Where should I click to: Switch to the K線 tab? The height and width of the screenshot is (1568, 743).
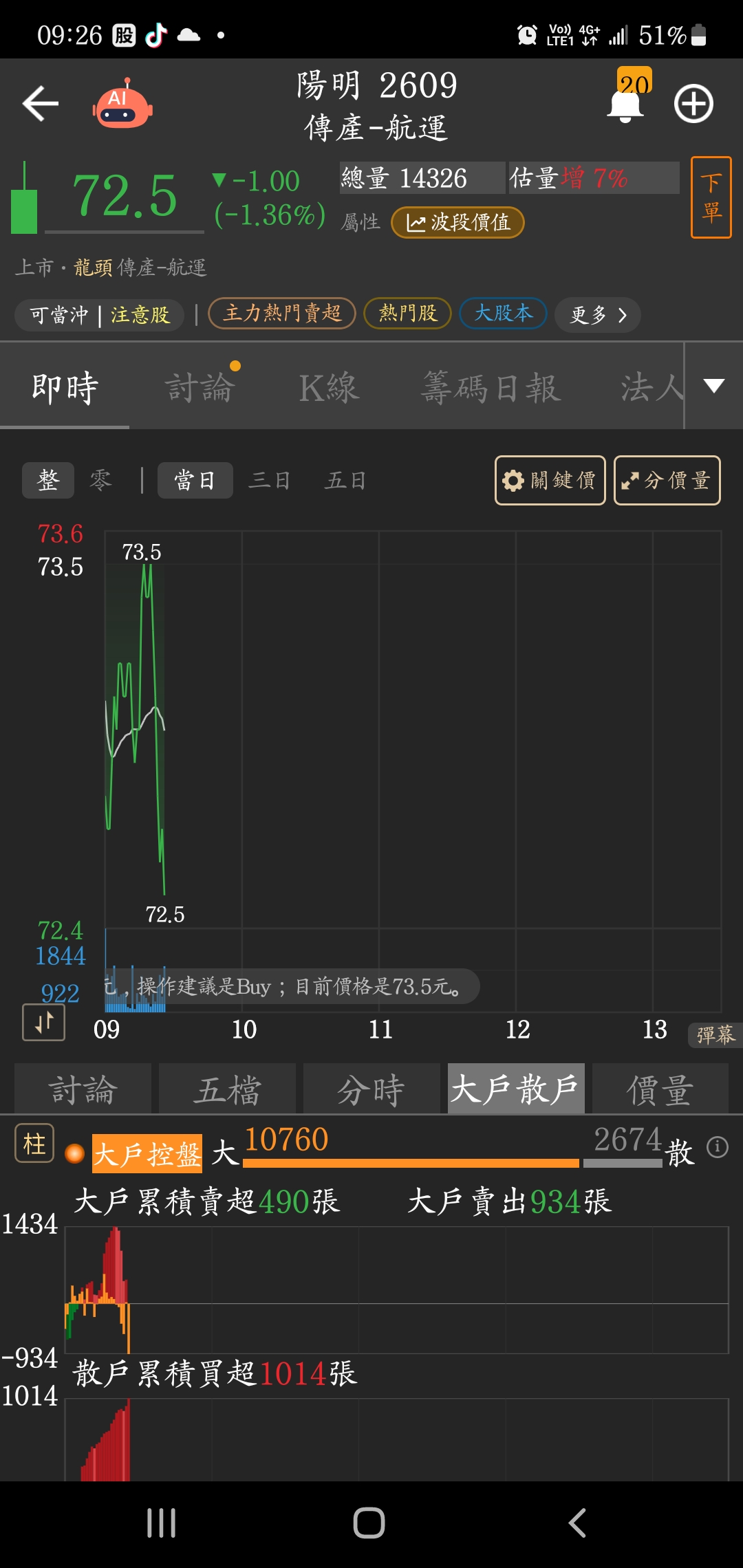[x=329, y=387]
